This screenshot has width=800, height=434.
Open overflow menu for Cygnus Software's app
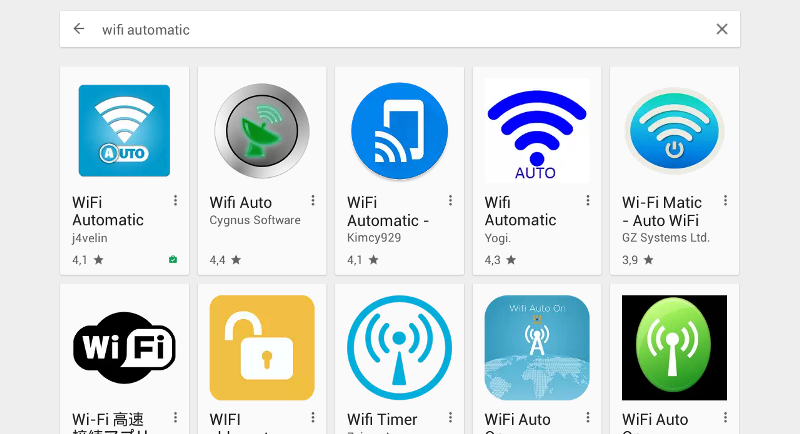313,201
